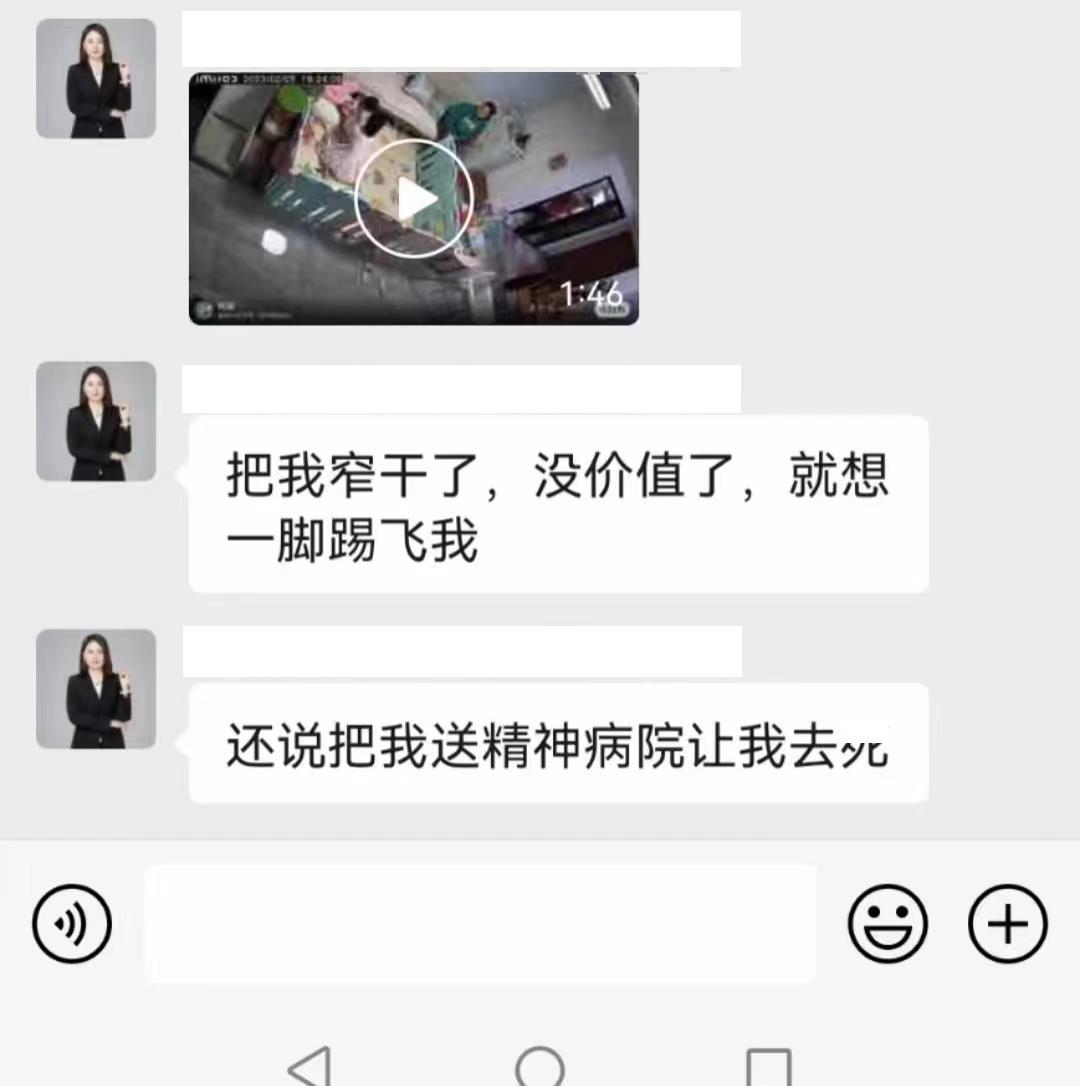Viewport: 1080px width, 1086px height.
Task: Tap the play icon on the video message
Action: pos(413,197)
